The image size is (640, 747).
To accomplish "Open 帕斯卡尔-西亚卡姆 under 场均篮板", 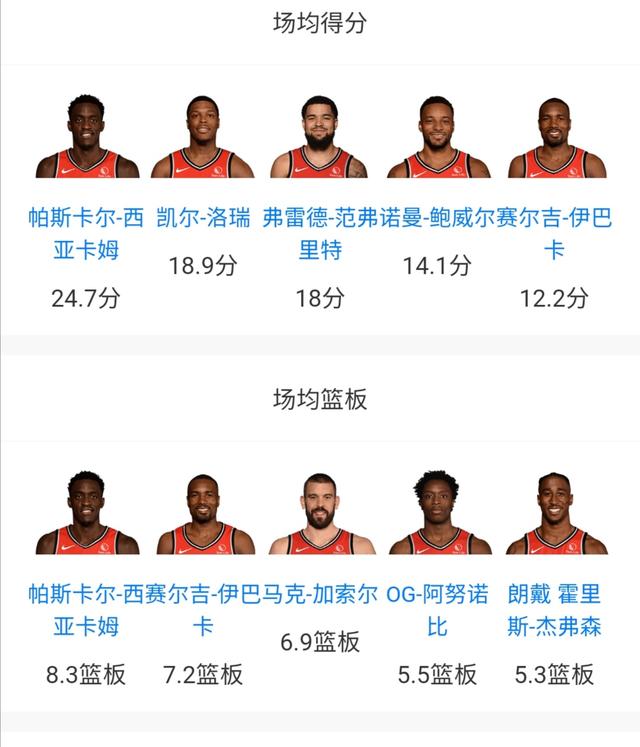I will [x=86, y=609].
